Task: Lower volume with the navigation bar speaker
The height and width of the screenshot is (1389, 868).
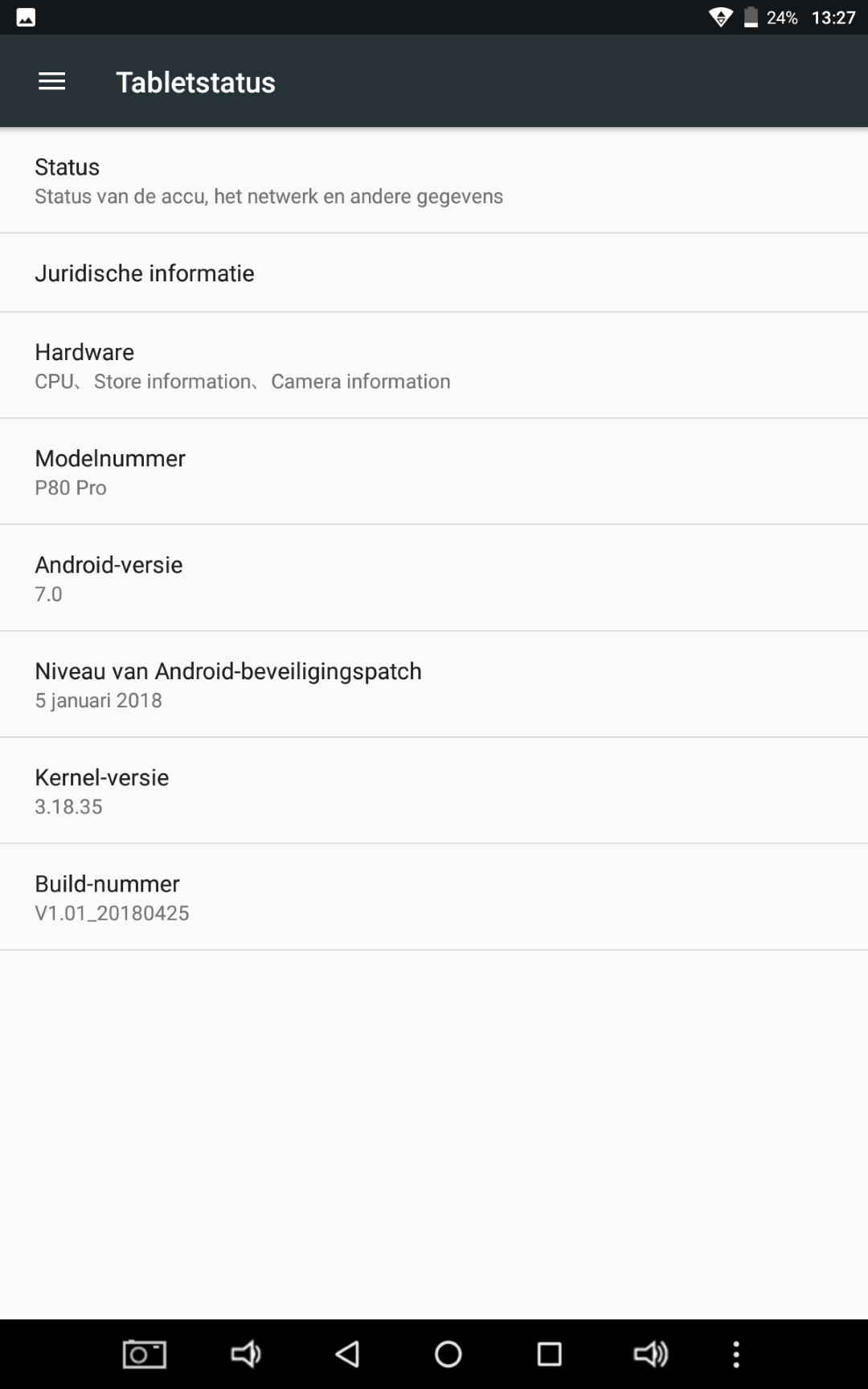Action: (x=246, y=1354)
